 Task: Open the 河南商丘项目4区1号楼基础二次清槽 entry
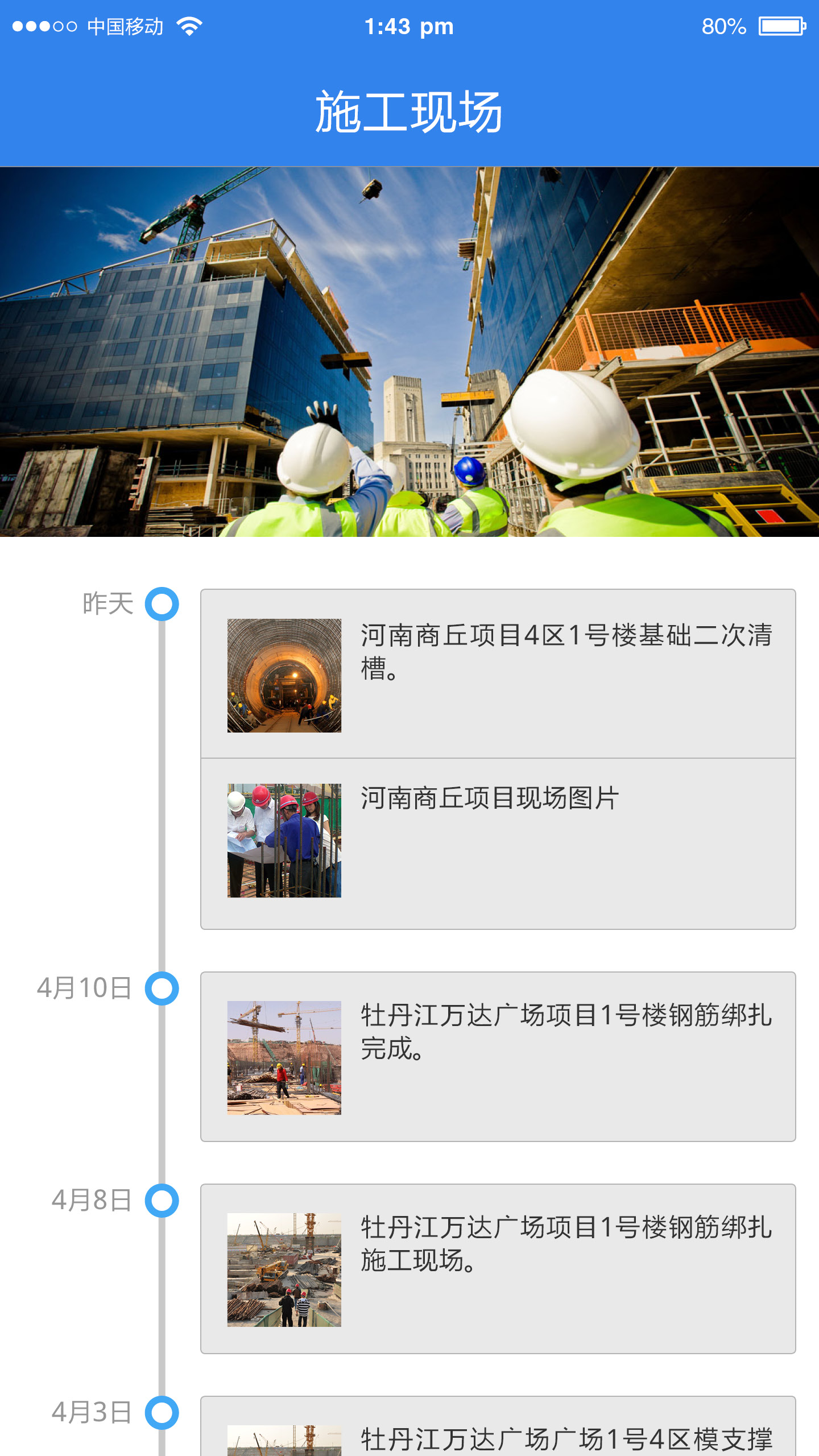click(x=498, y=674)
